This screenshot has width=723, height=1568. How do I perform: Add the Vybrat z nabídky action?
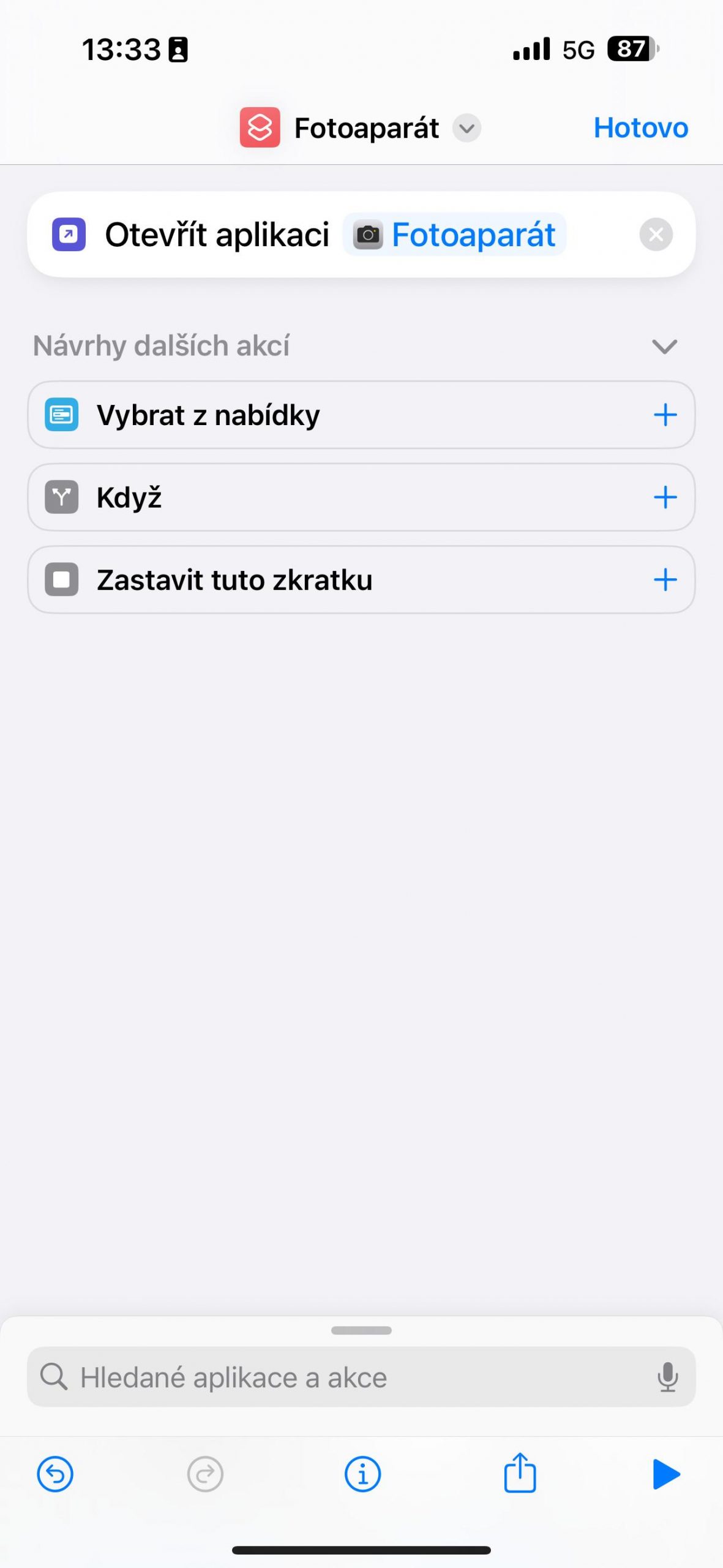[665, 415]
